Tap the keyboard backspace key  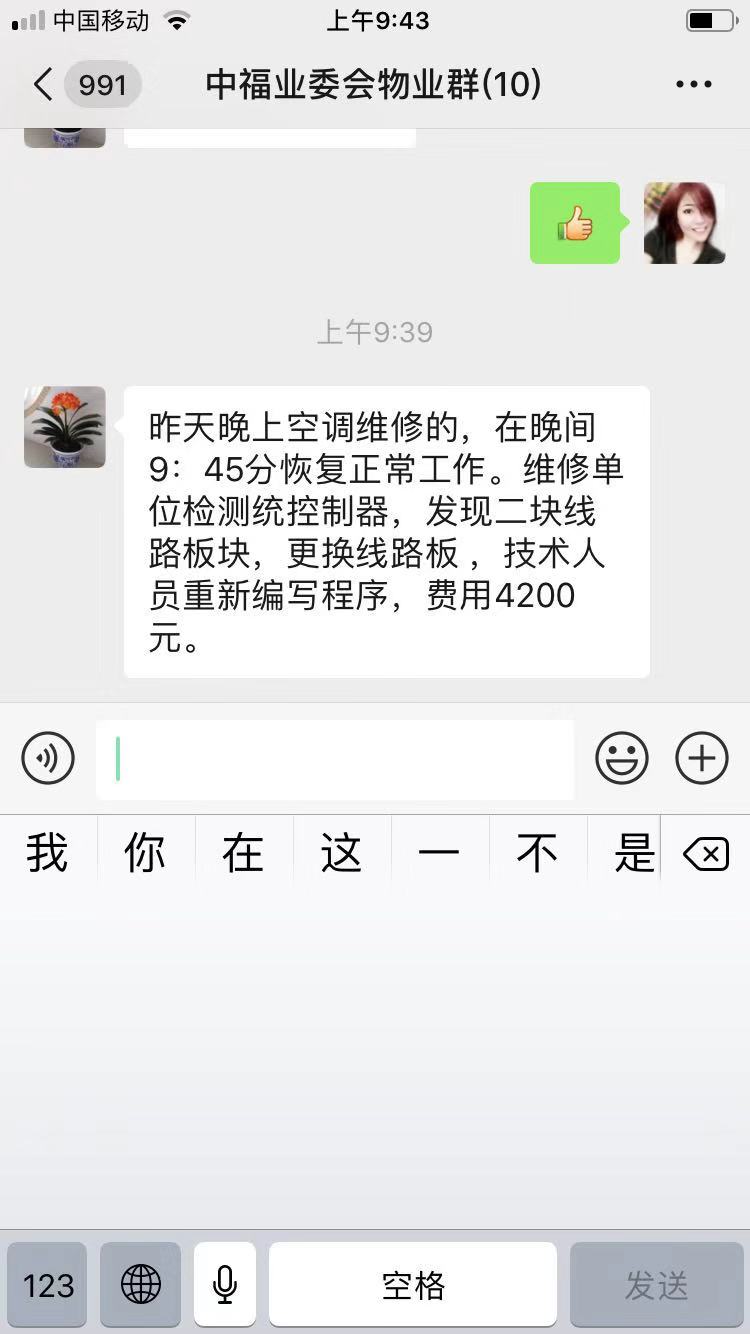pyautogui.click(x=706, y=854)
